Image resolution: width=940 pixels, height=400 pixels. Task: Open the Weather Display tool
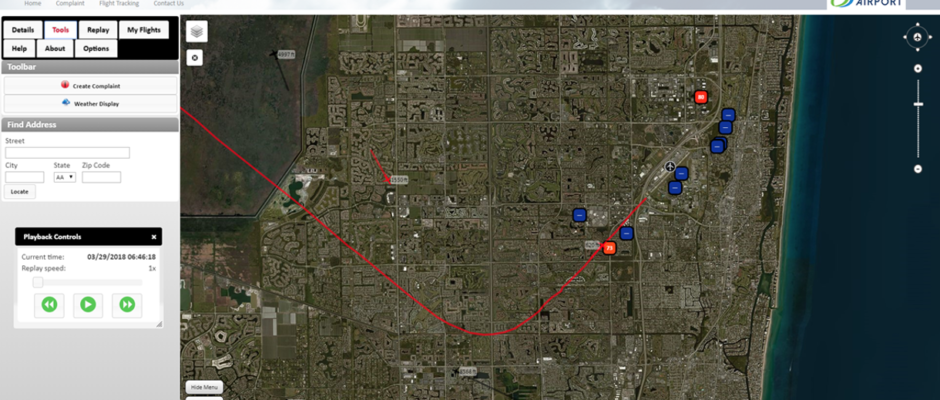click(x=90, y=103)
